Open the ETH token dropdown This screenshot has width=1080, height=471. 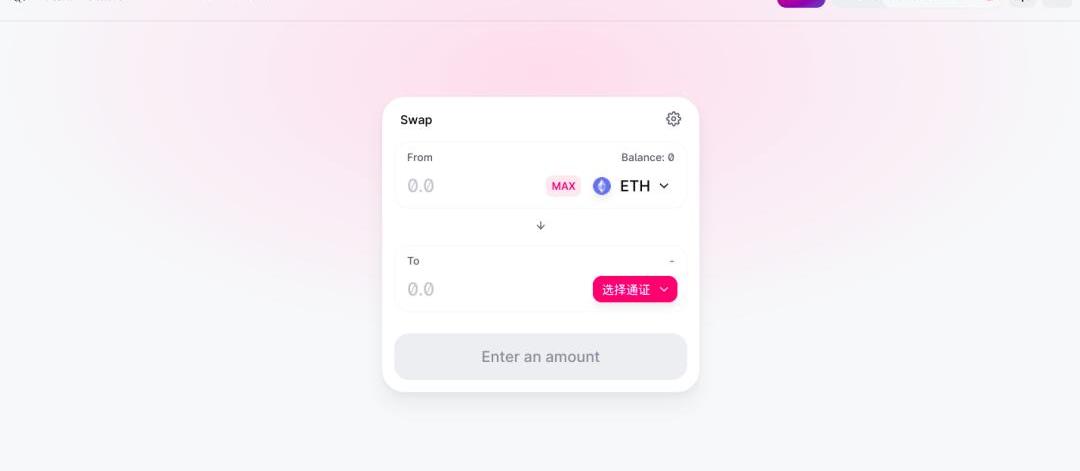pyautogui.click(x=632, y=186)
